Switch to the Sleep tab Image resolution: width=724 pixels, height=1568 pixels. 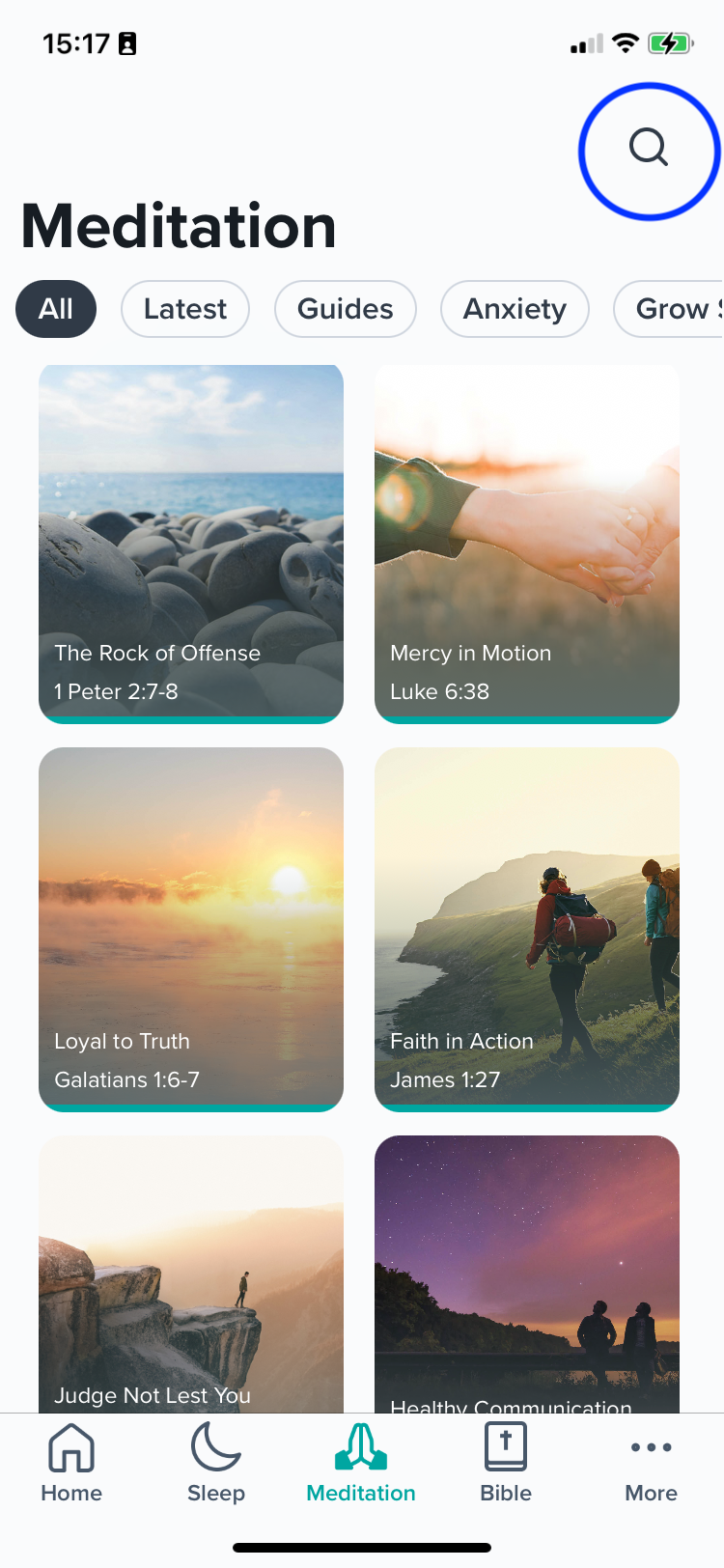(x=216, y=1464)
